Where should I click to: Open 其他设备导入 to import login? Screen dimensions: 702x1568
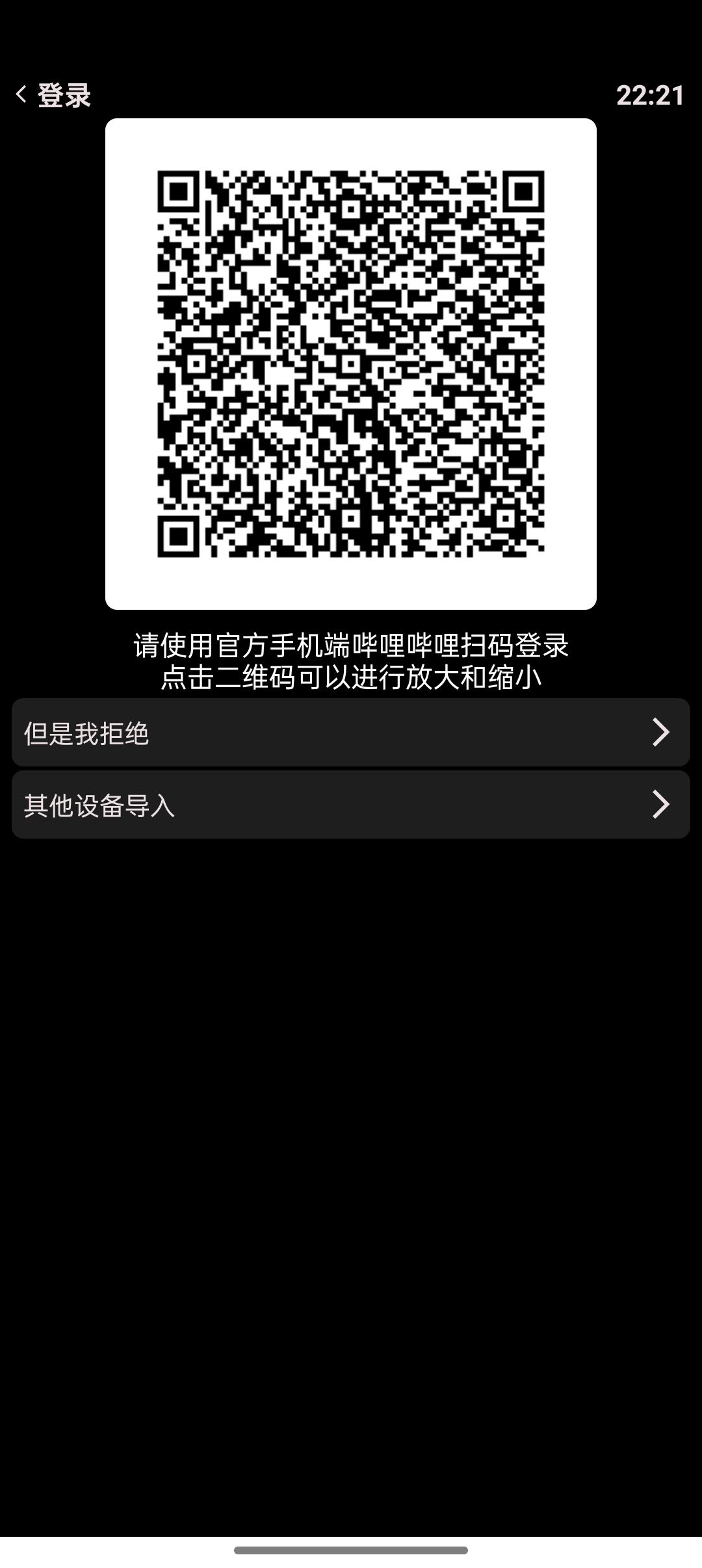coord(351,805)
